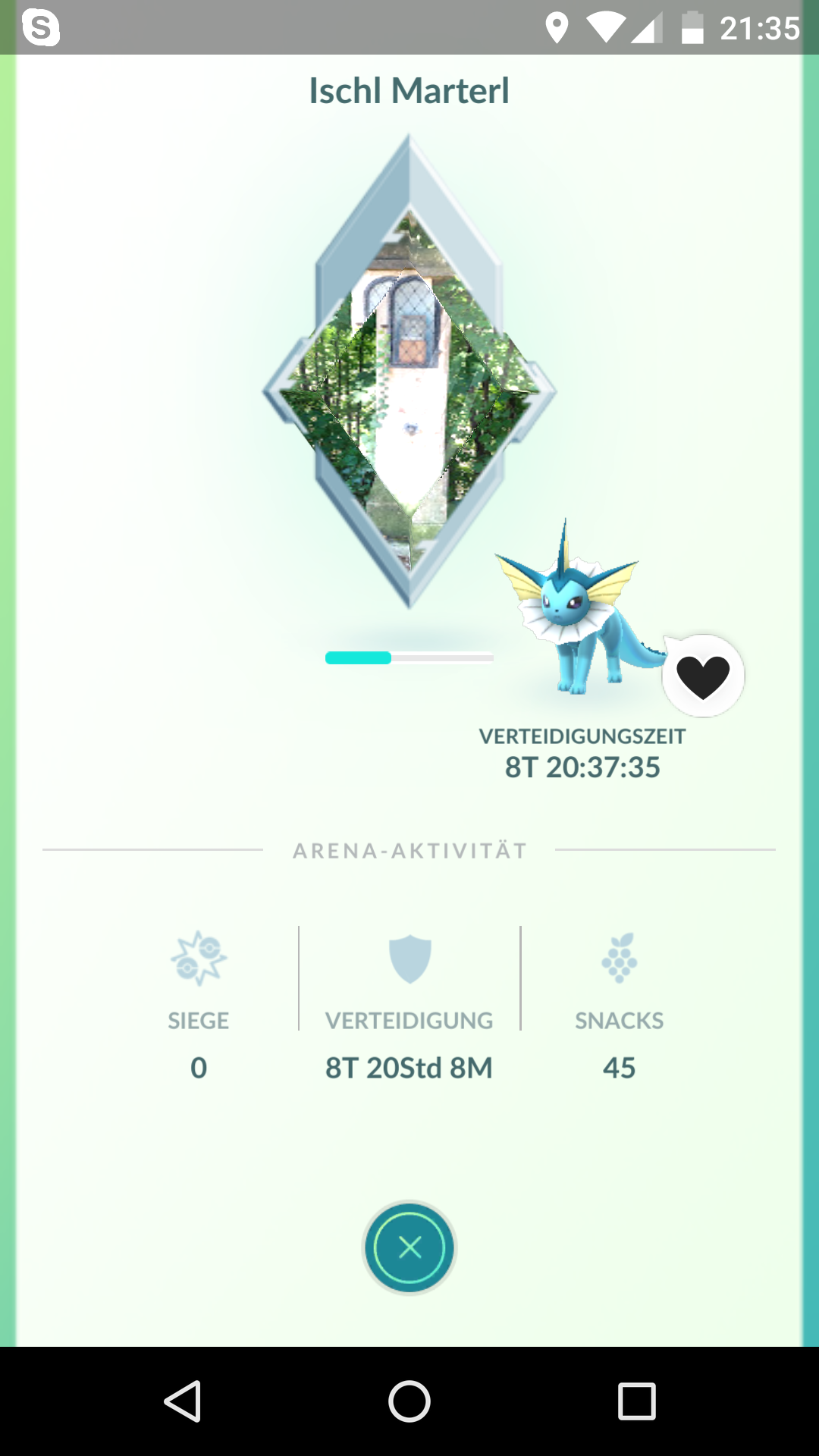Close the gym details screen
This screenshot has width=819, height=1456.
[x=409, y=1247]
